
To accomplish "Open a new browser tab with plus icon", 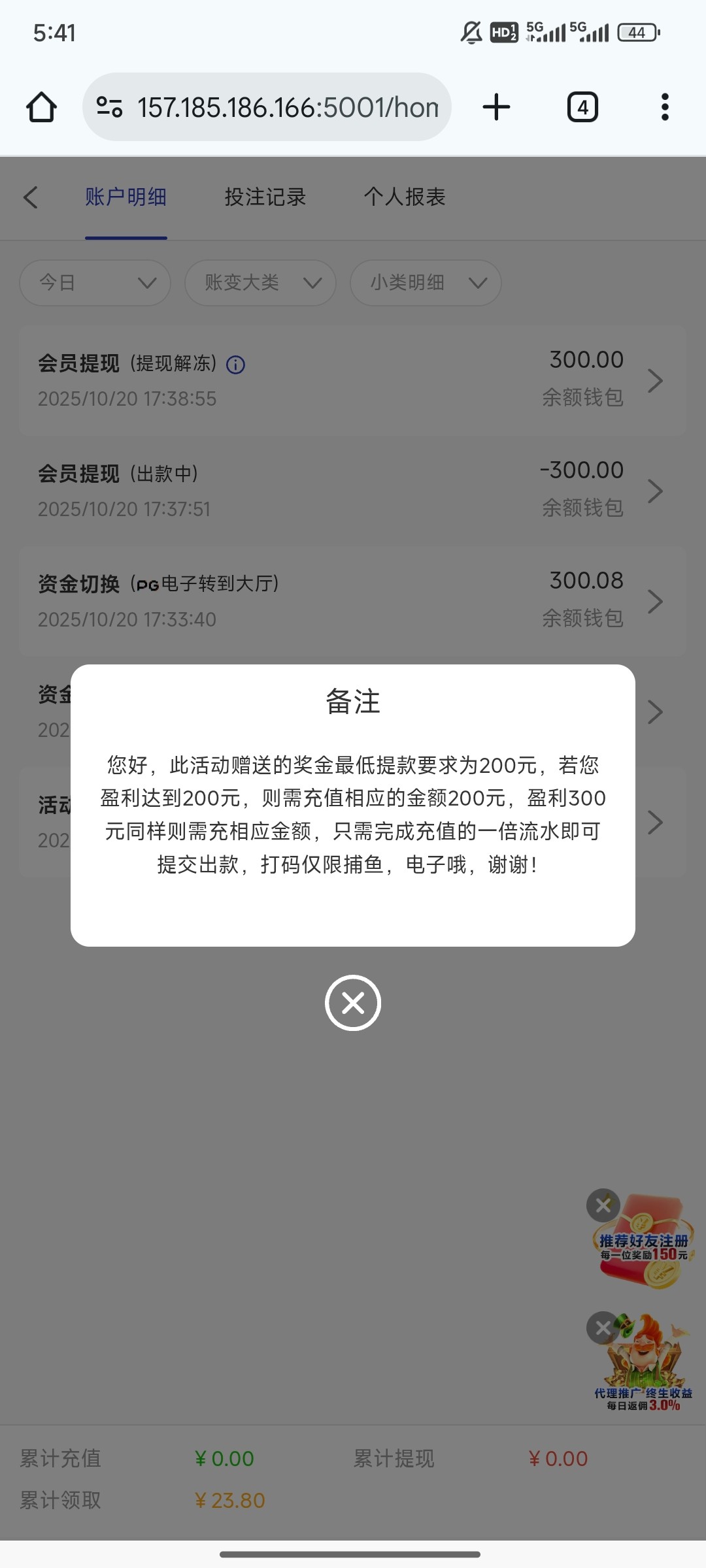I will (496, 106).
